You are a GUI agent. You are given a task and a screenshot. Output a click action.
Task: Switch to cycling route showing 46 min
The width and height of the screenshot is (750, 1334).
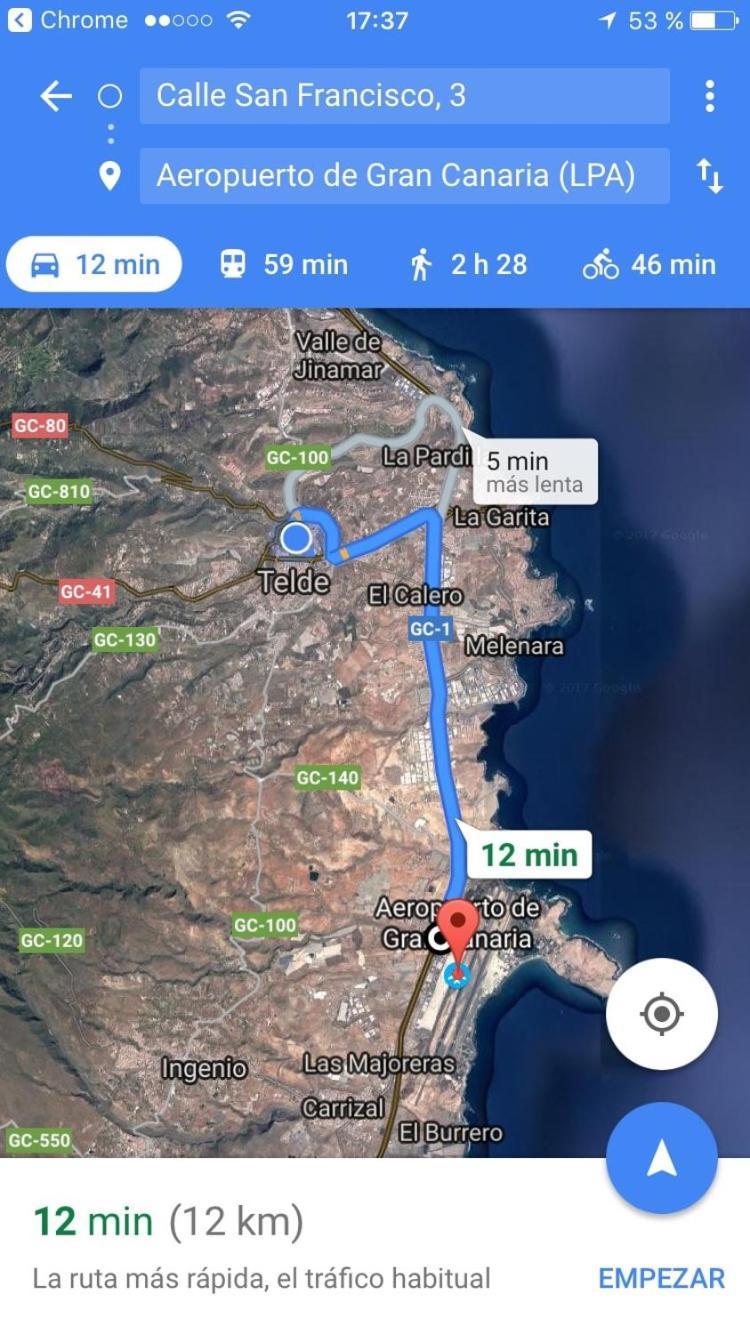(x=649, y=264)
